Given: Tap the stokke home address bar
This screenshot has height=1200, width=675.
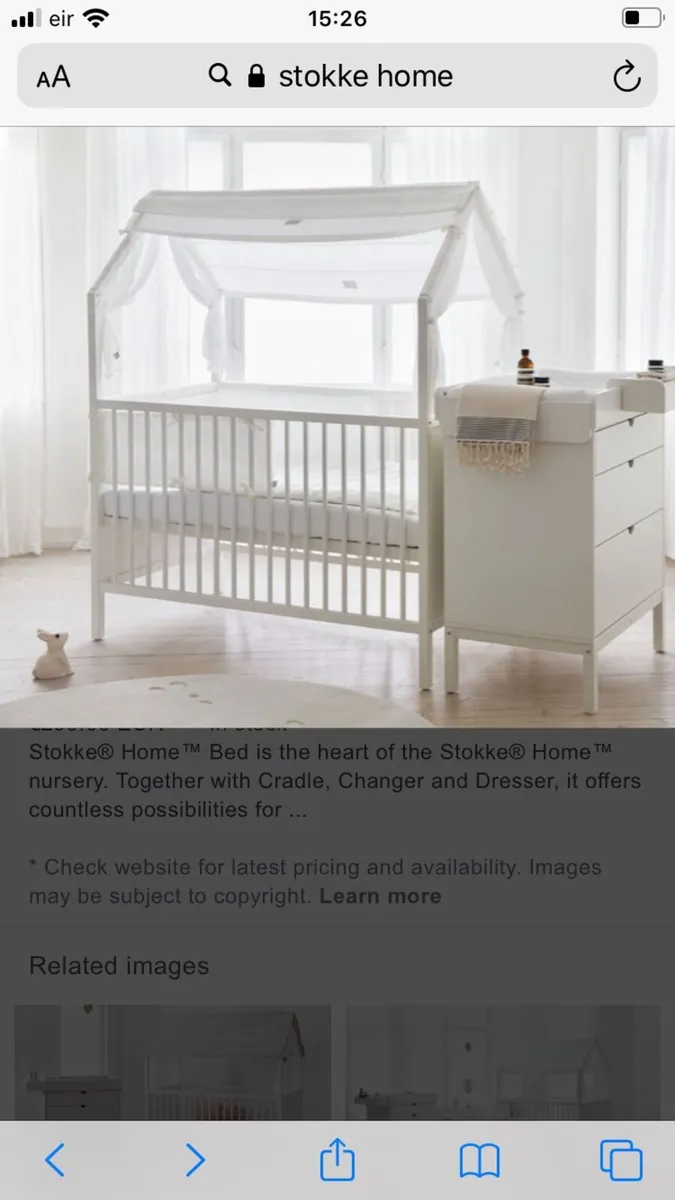Looking at the screenshot, I should coord(337,76).
